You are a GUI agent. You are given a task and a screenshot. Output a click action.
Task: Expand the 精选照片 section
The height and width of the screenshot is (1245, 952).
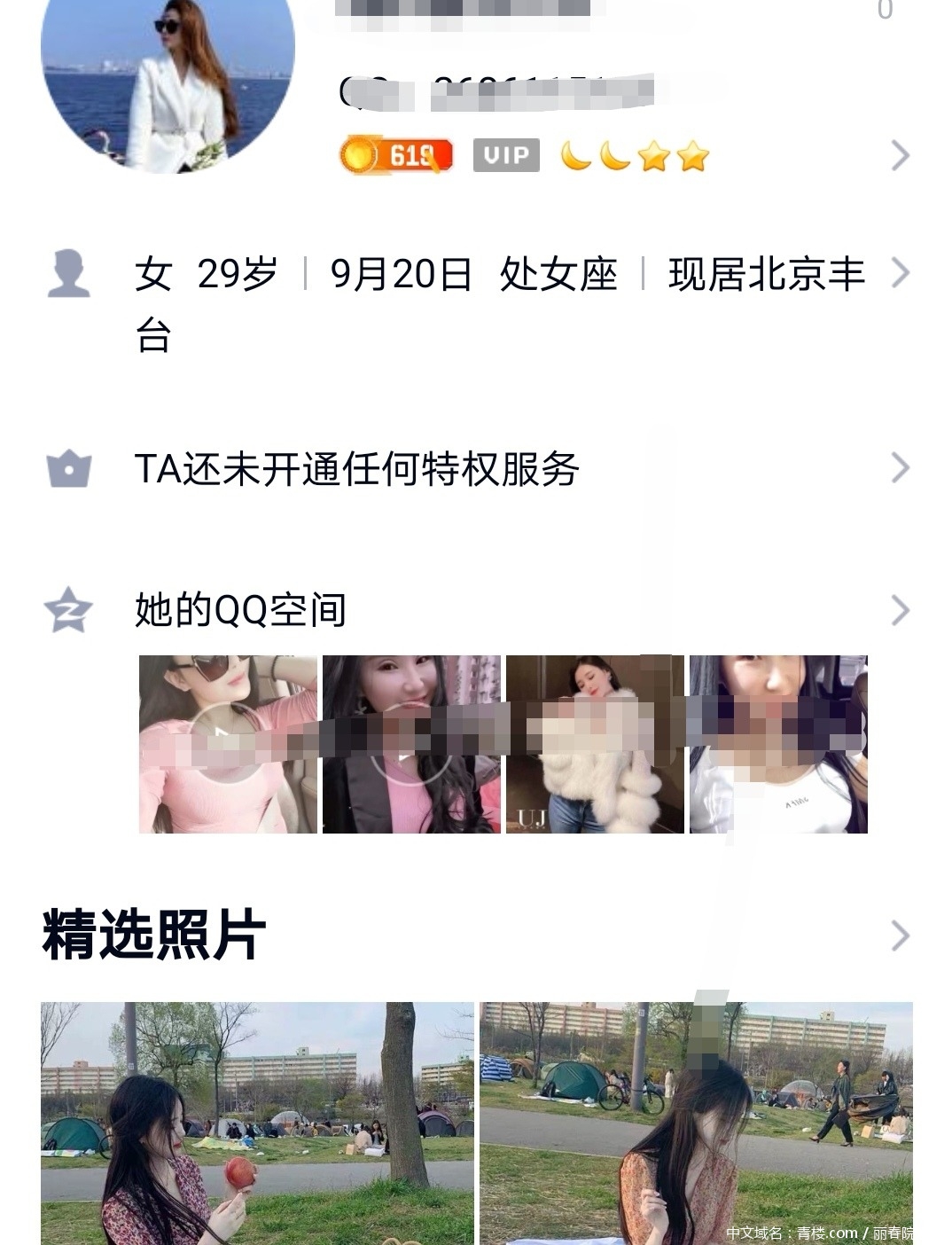900,936
